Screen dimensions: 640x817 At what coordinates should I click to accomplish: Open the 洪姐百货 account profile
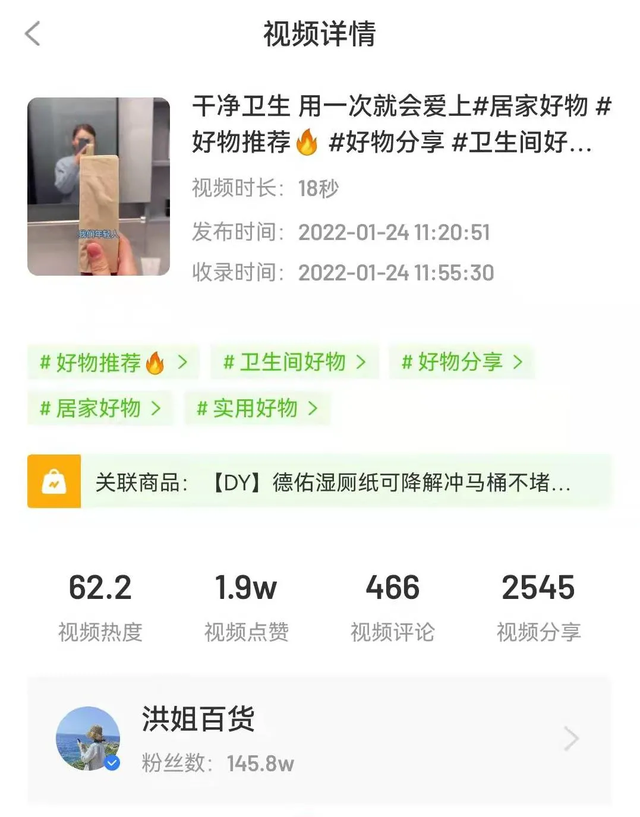318,740
